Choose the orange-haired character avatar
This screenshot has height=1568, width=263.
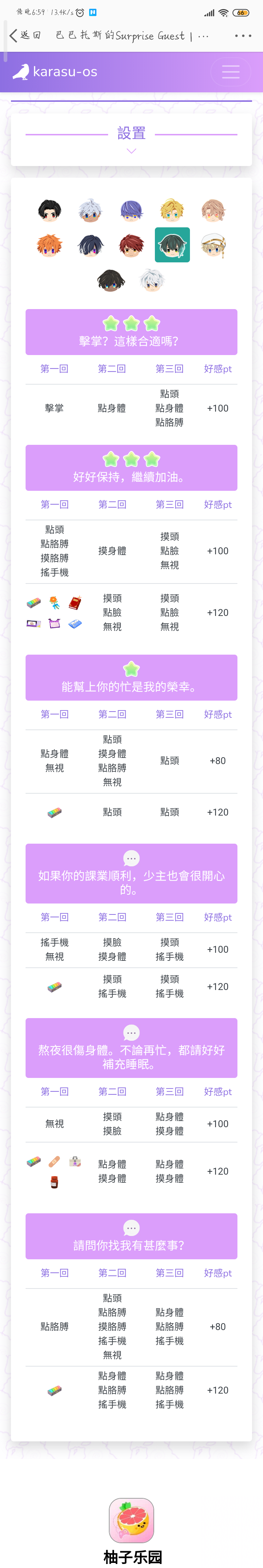click(49, 245)
